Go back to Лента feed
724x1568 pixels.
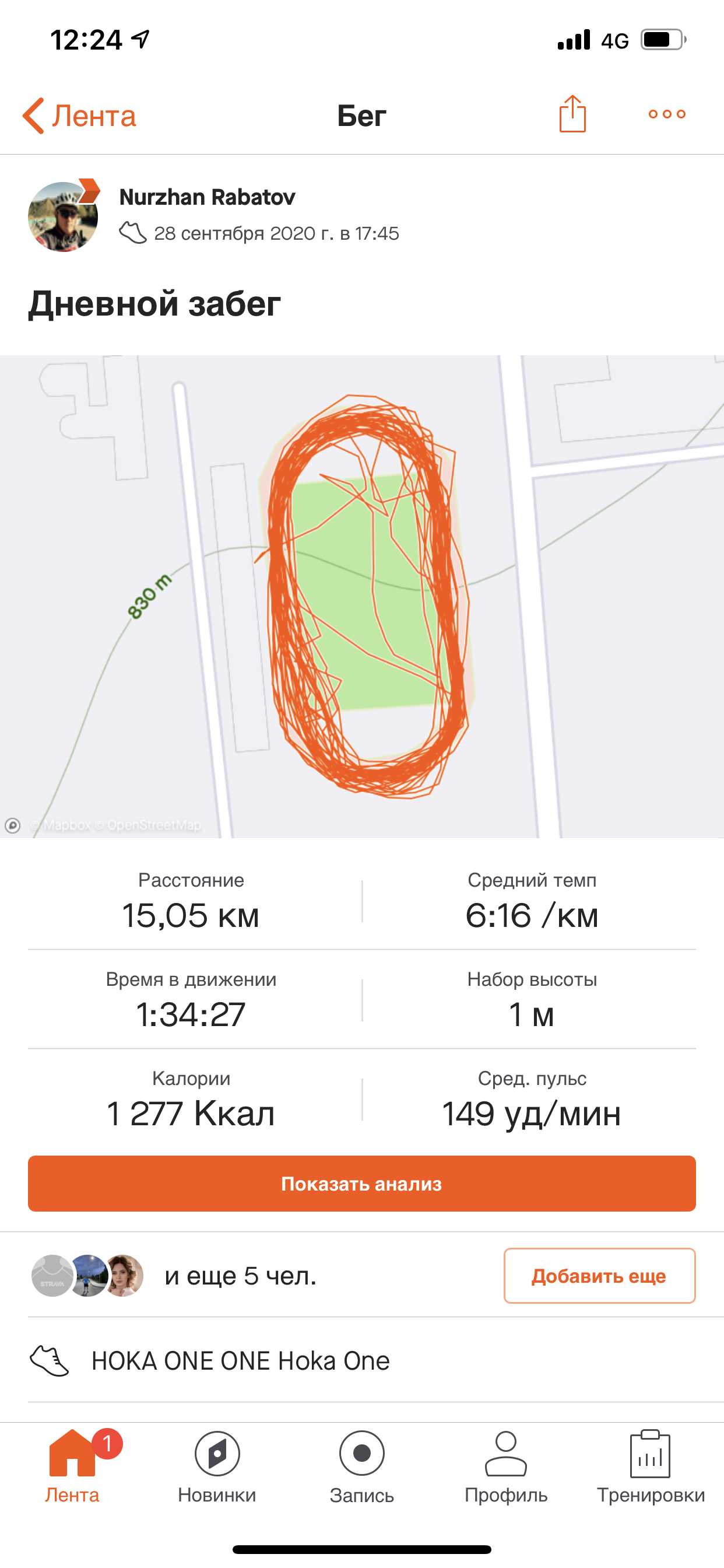point(79,116)
